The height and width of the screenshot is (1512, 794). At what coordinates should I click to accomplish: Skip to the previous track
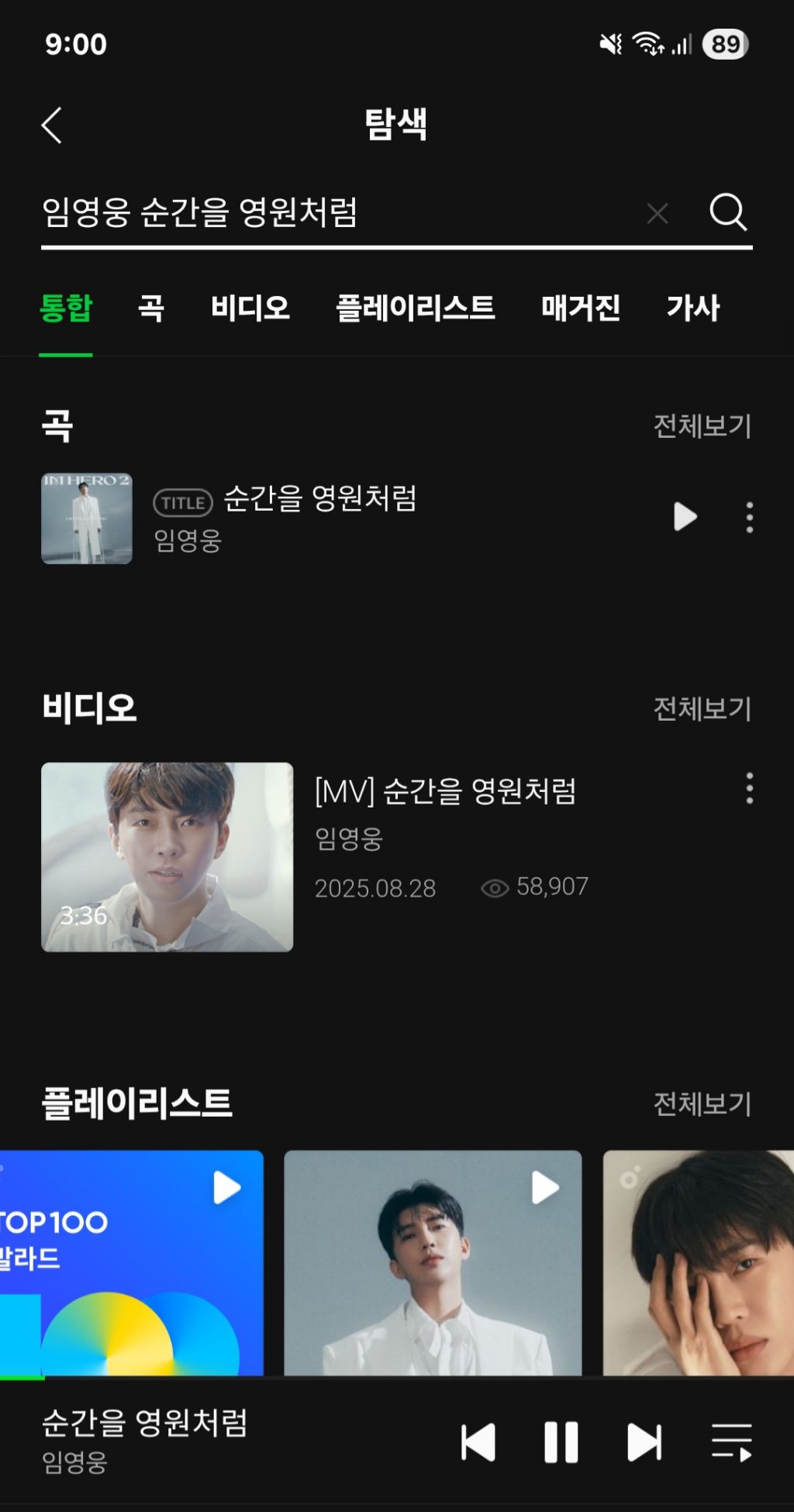478,1442
